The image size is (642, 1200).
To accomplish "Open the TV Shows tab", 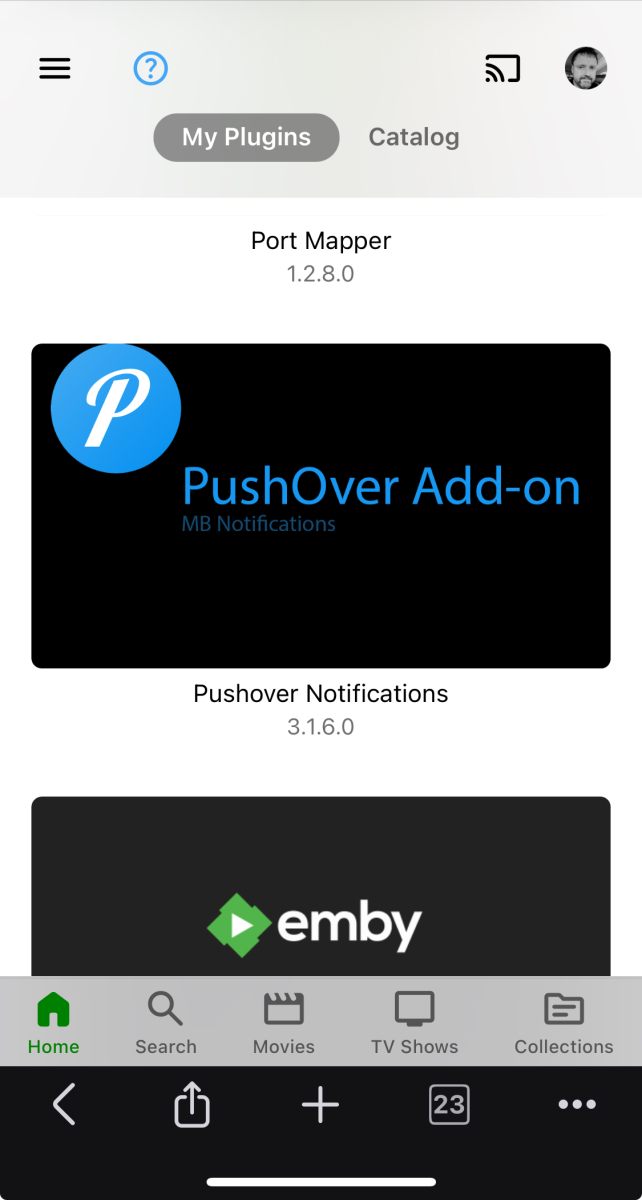I will [414, 1022].
